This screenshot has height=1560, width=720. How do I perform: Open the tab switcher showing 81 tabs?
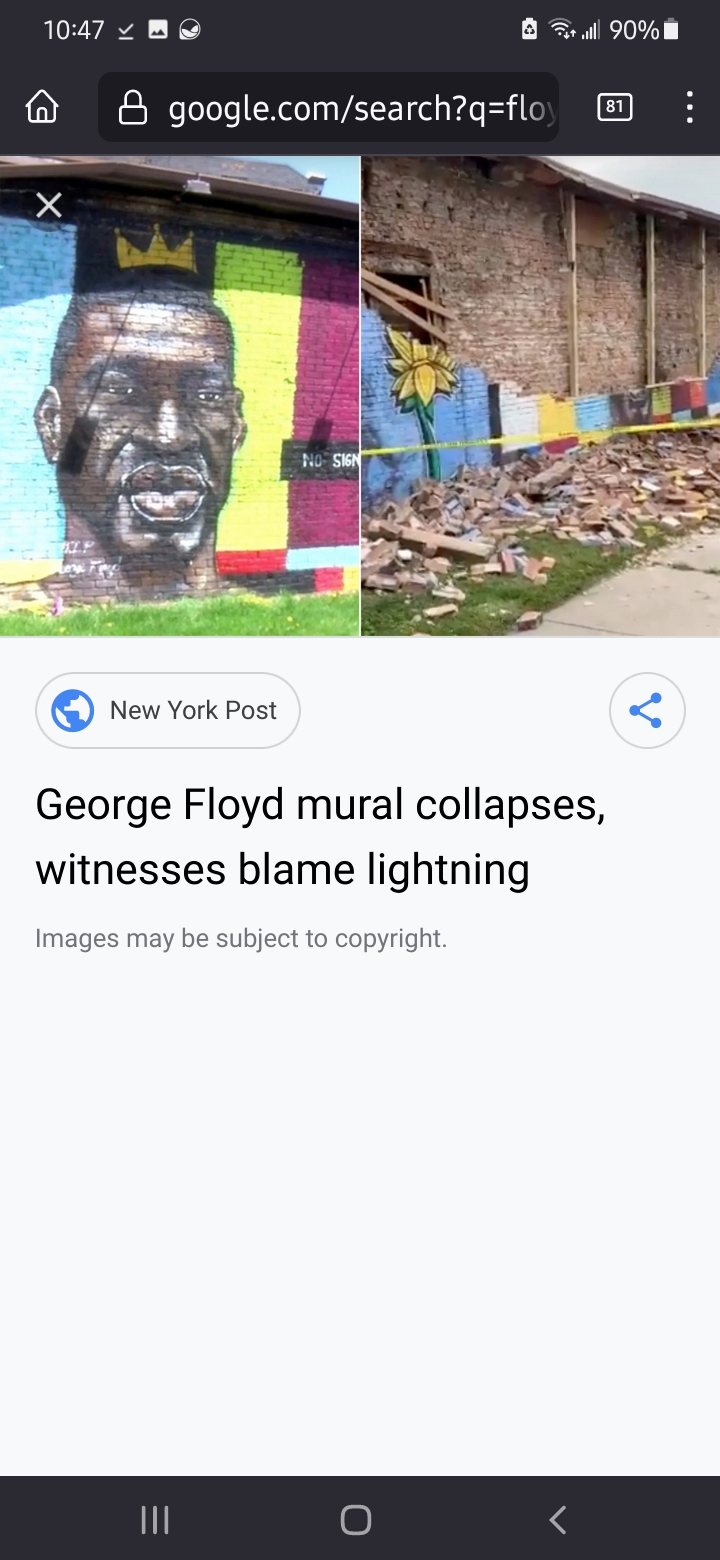tap(615, 107)
